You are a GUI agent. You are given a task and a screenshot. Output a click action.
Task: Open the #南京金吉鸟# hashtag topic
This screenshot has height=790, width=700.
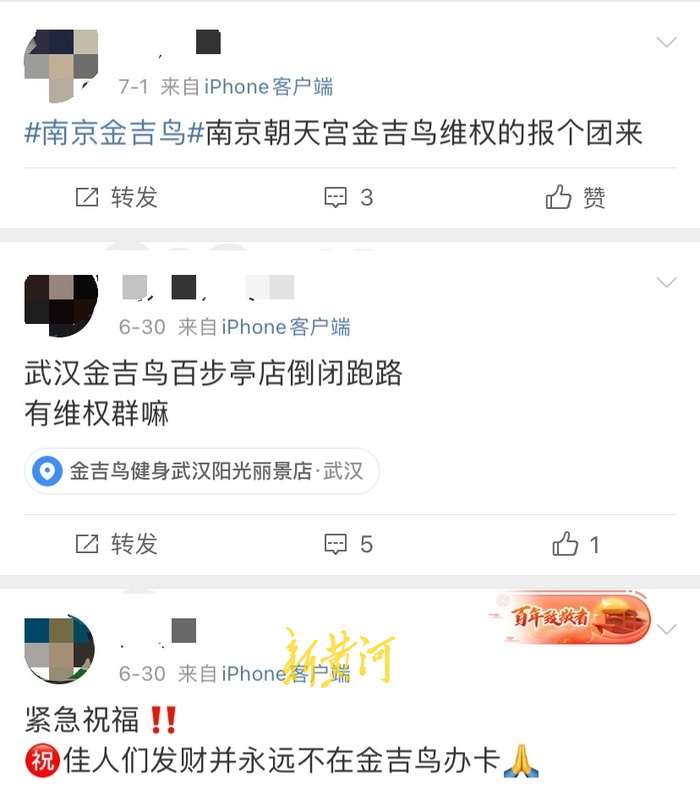click(106, 133)
